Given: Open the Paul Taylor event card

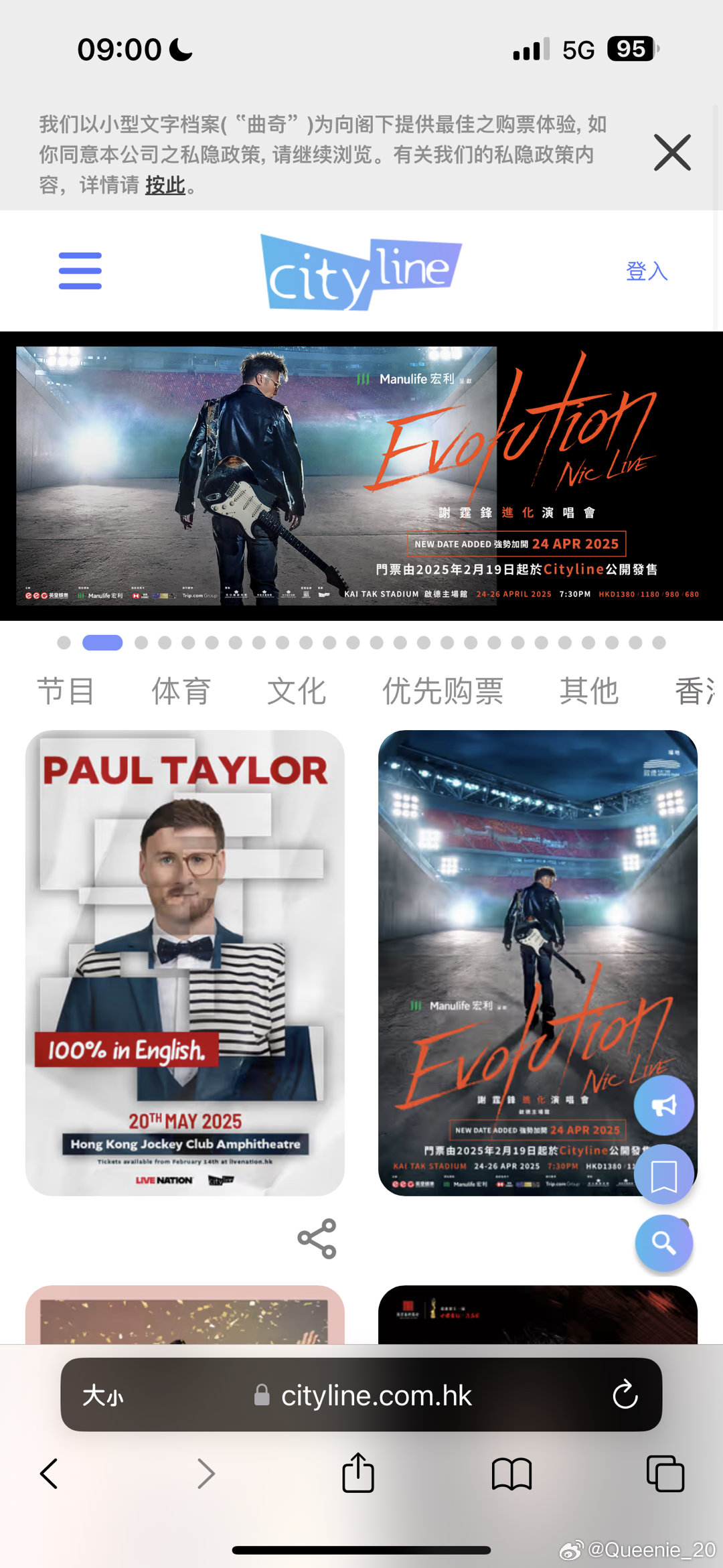Looking at the screenshot, I should pyautogui.click(x=185, y=963).
